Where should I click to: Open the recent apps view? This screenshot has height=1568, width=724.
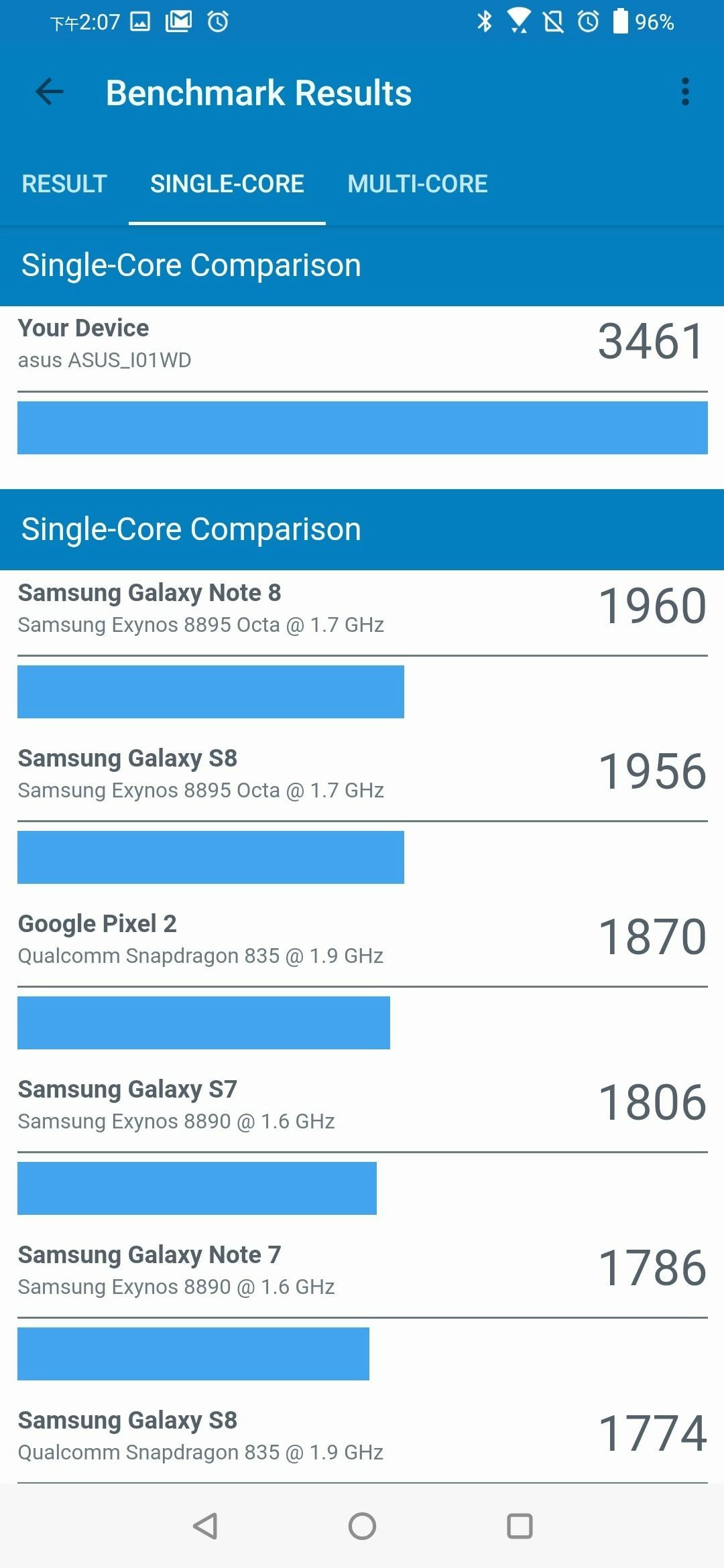pyautogui.click(x=520, y=1526)
